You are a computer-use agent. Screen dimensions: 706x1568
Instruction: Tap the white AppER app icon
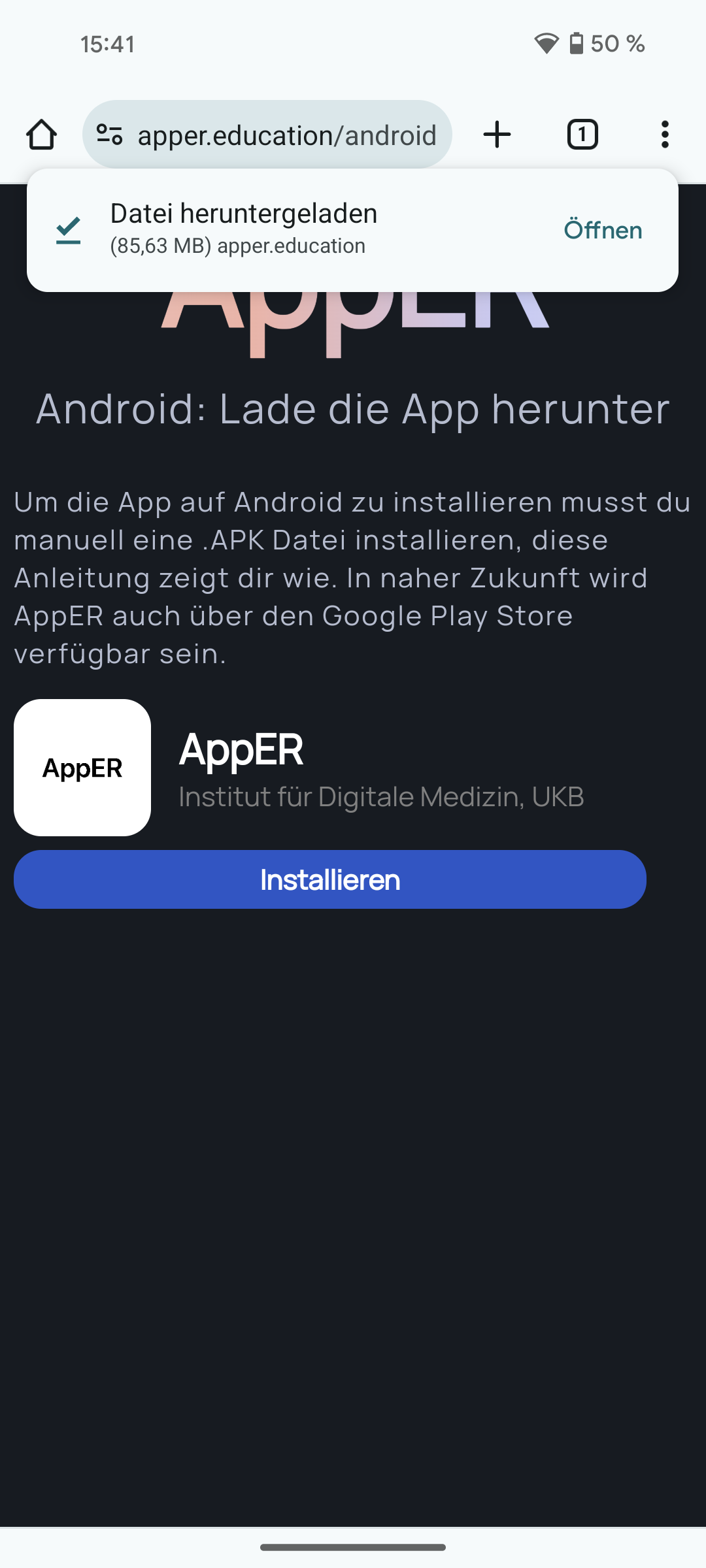[x=82, y=768]
